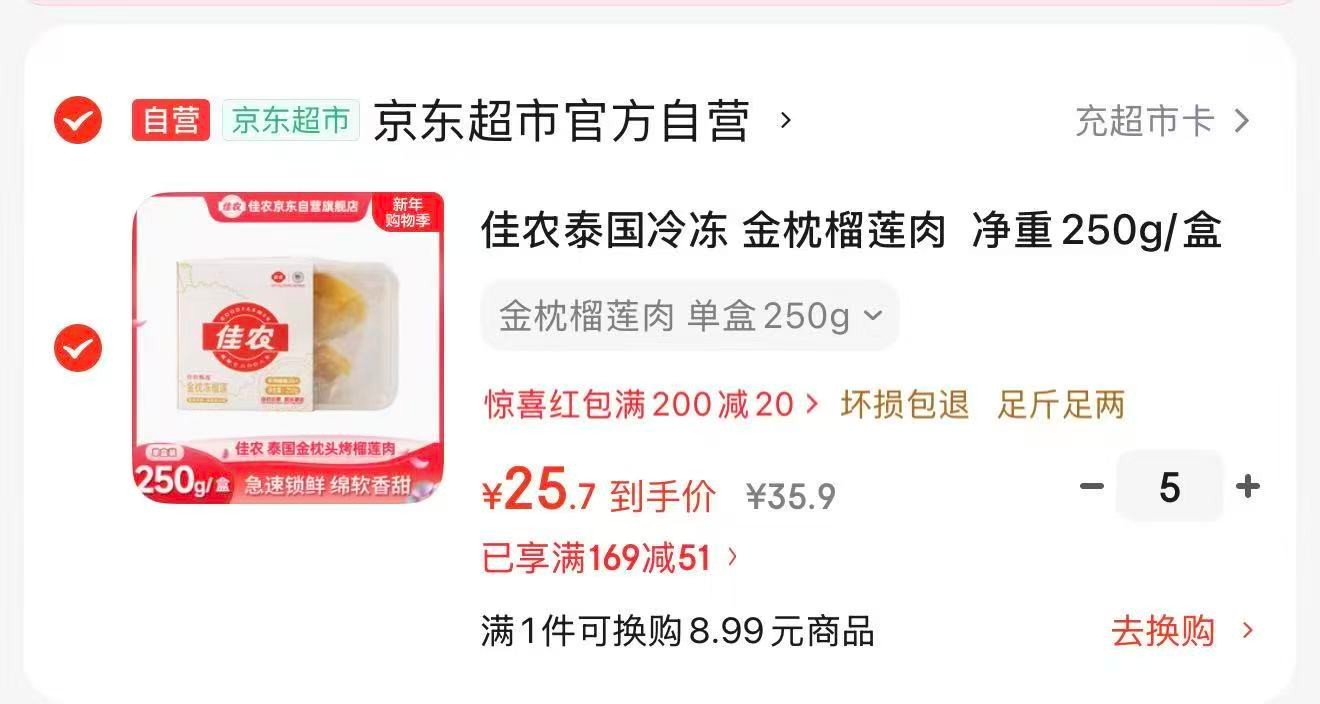Expand the 金枕榴莲肉 单盒250g spec dropdown
The height and width of the screenshot is (704, 1320).
pyautogui.click(x=690, y=316)
